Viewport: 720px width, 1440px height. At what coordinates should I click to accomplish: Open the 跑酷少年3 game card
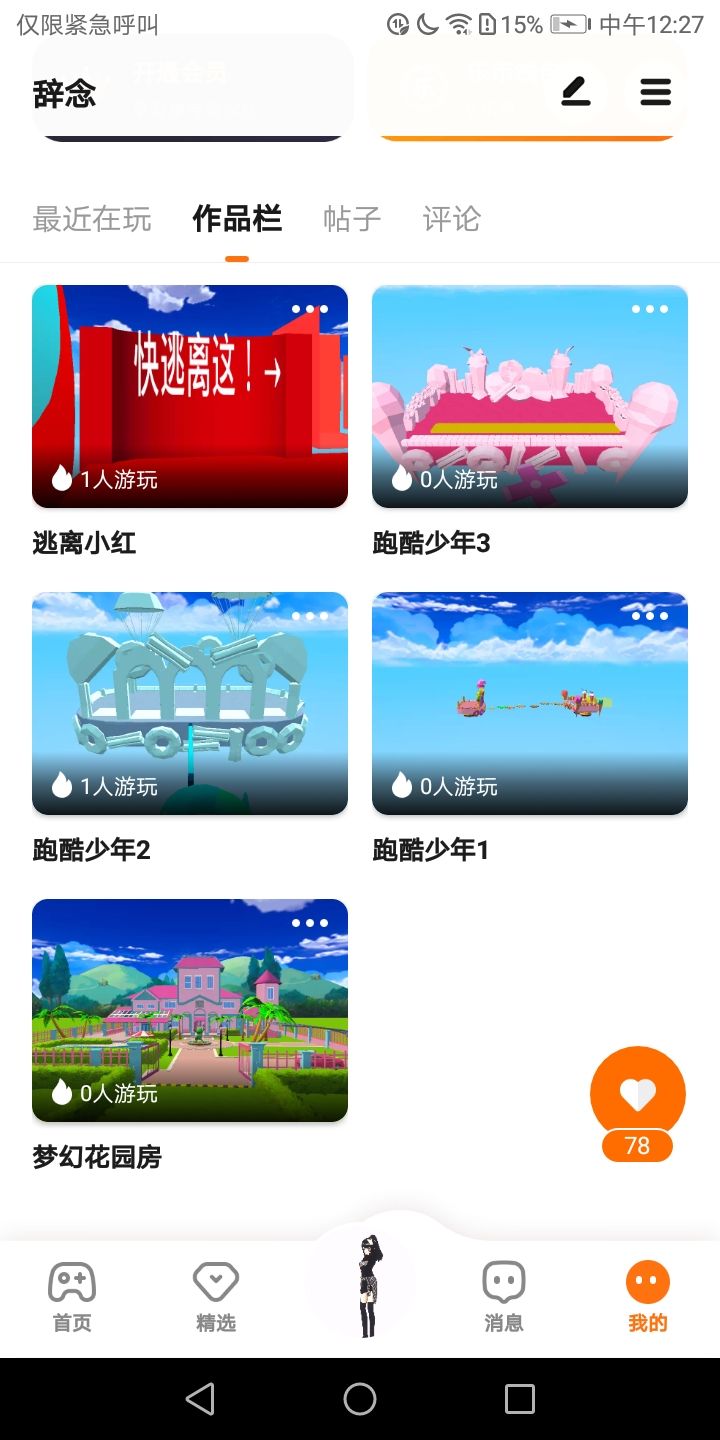(x=530, y=396)
